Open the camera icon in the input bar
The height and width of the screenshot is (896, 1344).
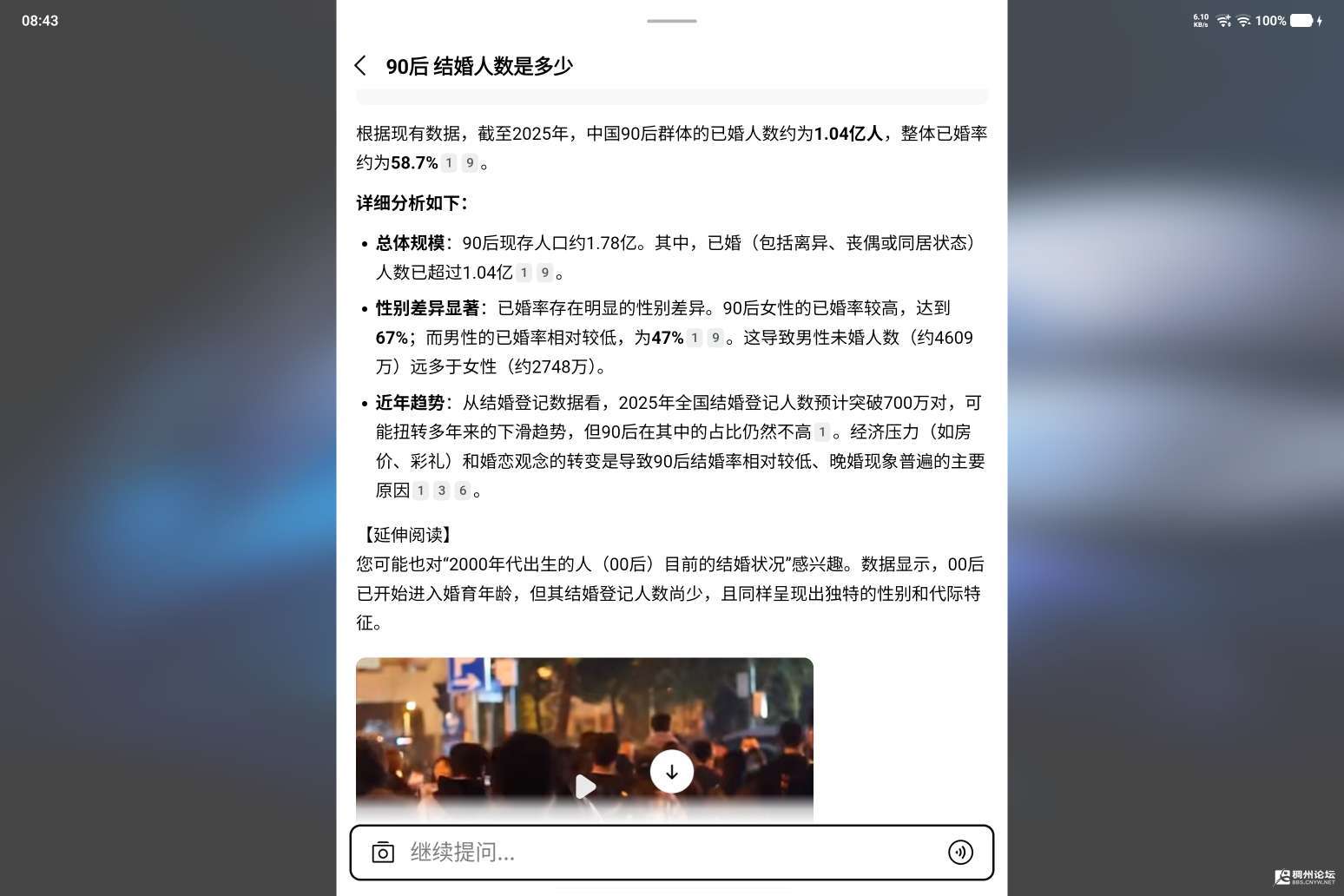383,852
